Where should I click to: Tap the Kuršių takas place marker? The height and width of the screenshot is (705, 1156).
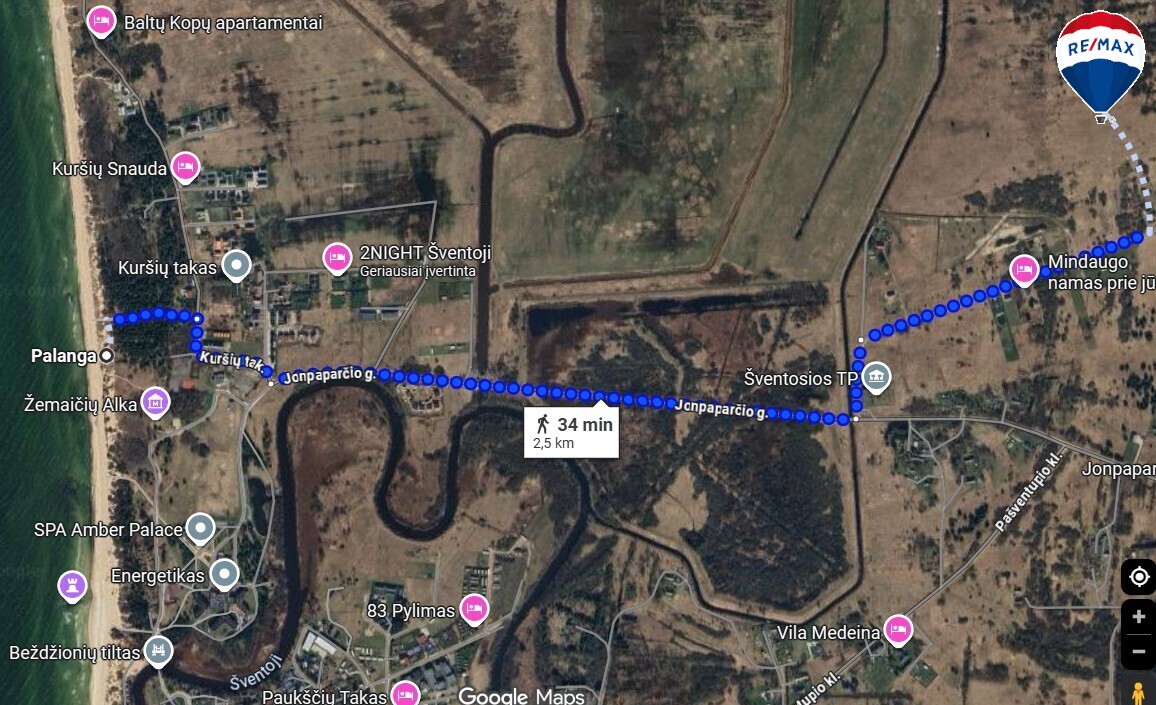pyautogui.click(x=236, y=265)
